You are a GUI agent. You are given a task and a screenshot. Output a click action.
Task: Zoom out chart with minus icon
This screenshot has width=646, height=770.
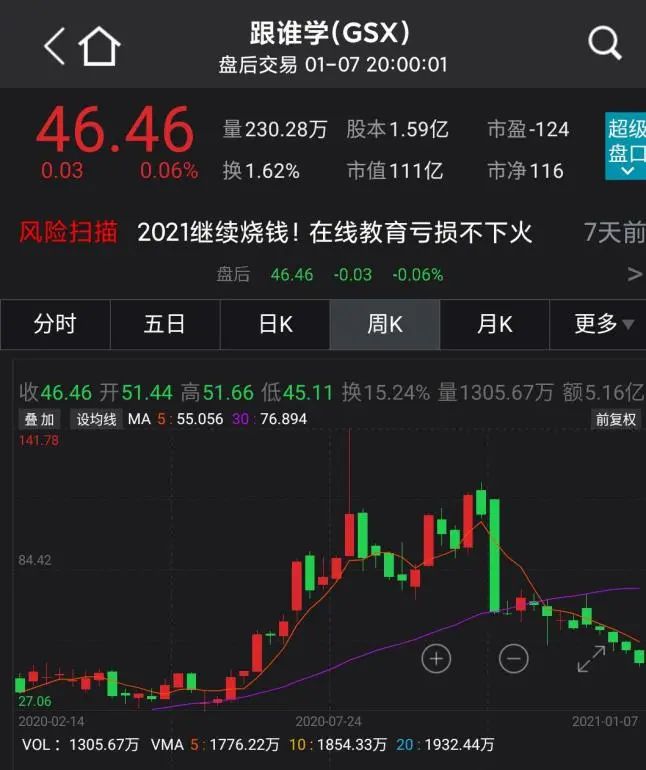513,658
